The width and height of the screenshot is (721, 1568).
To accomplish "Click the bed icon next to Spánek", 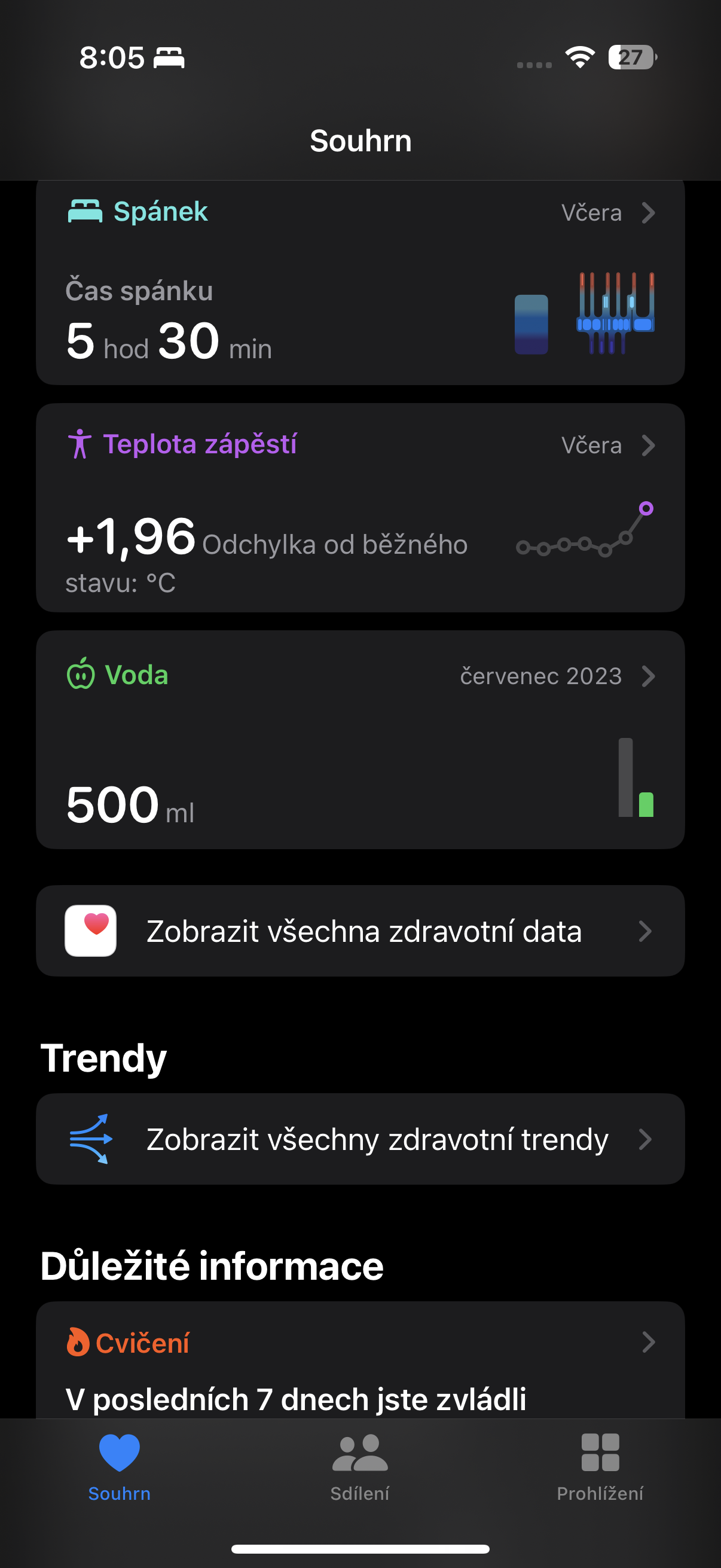I will click(x=85, y=211).
